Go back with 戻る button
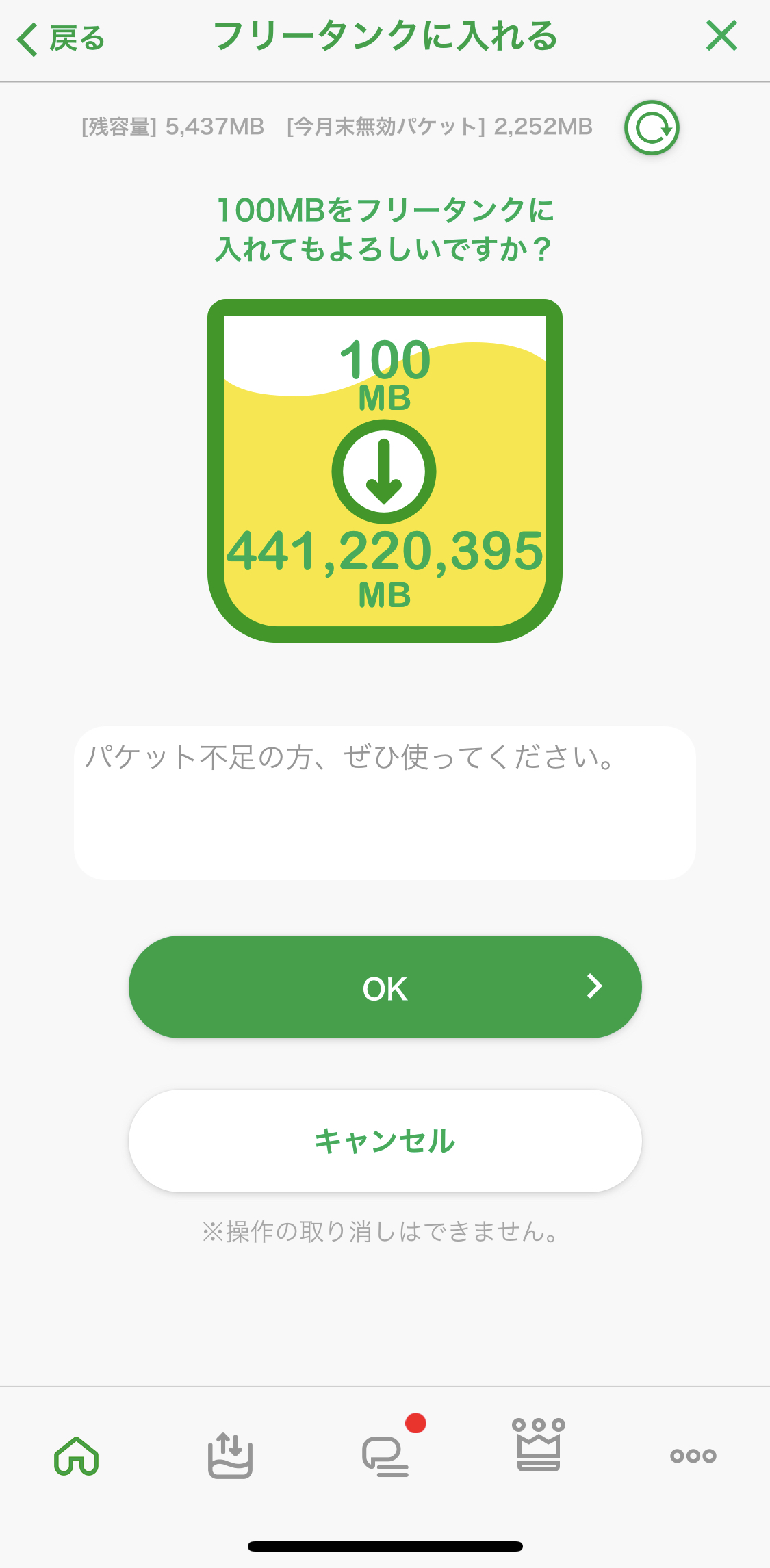This screenshot has width=770, height=1568. [60, 38]
